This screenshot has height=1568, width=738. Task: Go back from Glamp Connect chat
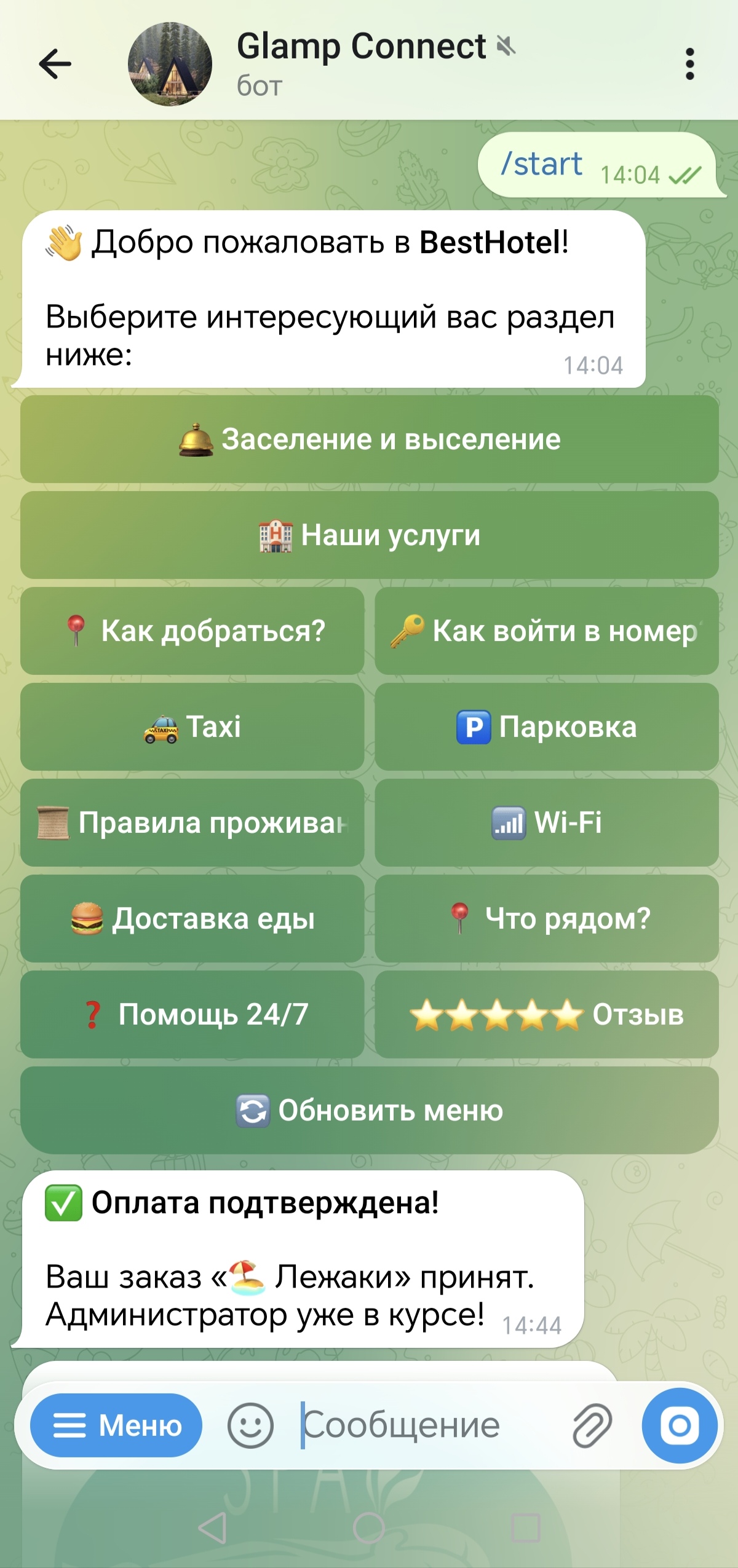point(55,64)
